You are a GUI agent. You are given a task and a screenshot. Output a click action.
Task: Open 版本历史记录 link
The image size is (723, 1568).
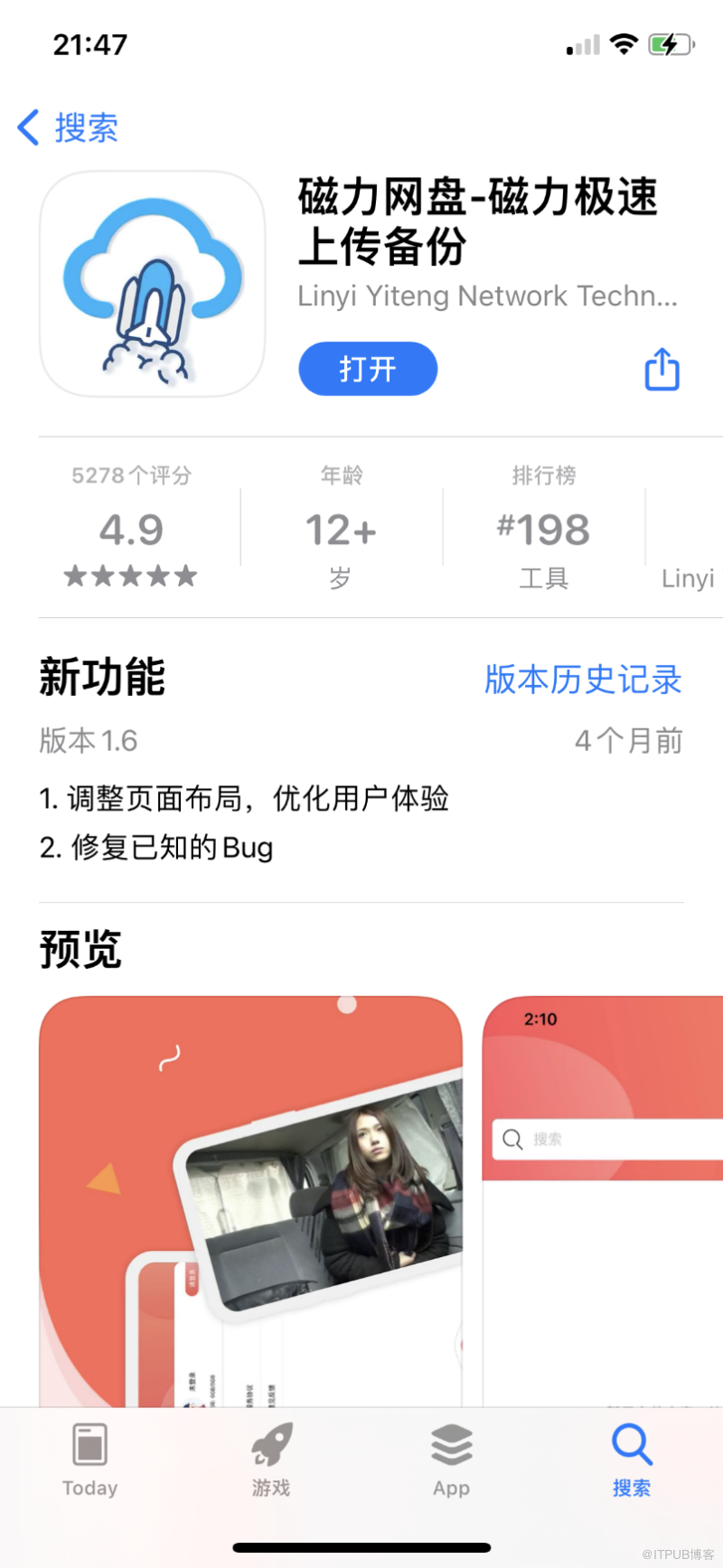click(583, 680)
